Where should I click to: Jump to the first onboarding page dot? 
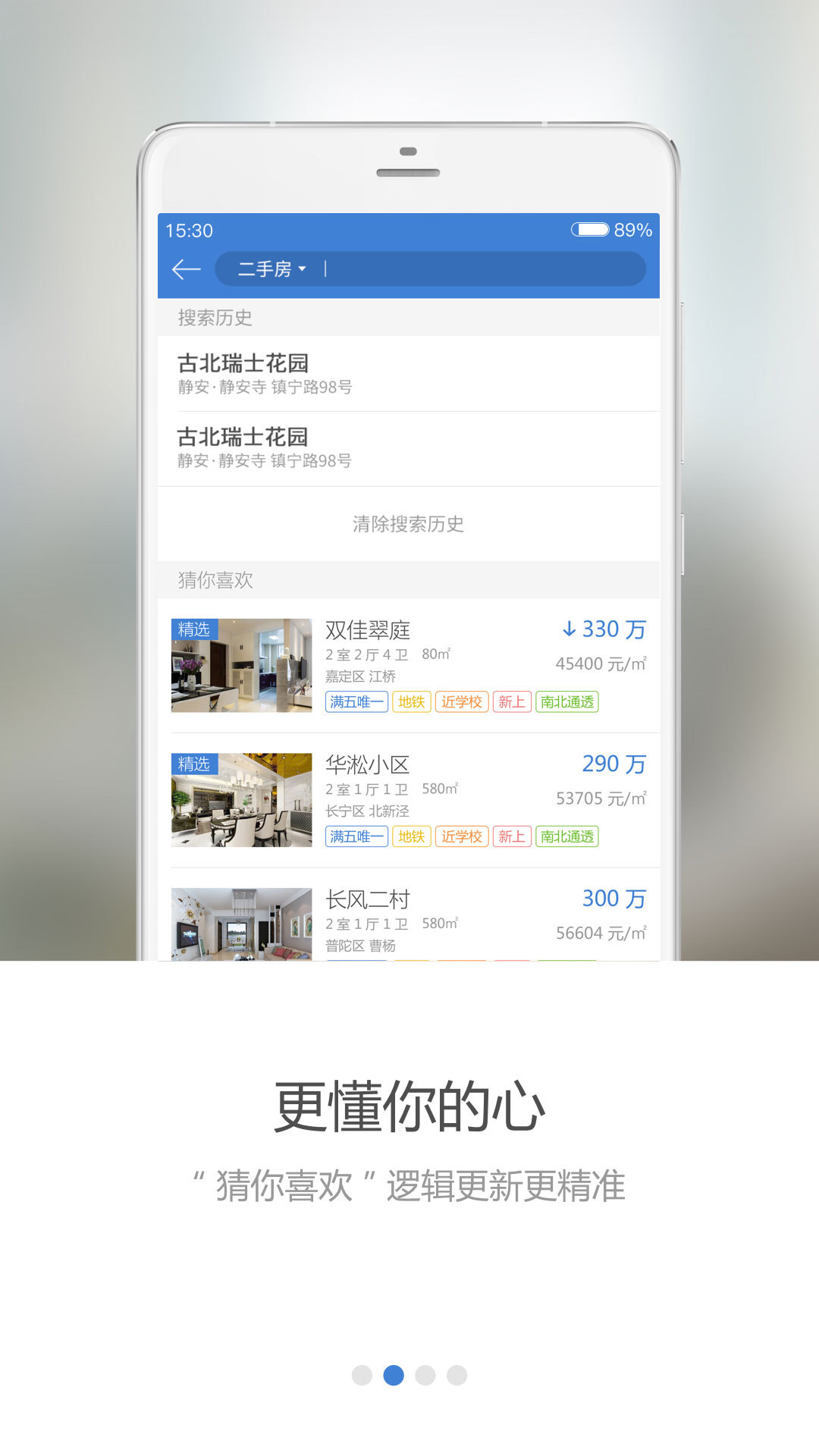pyautogui.click(x=362, y=1375)
